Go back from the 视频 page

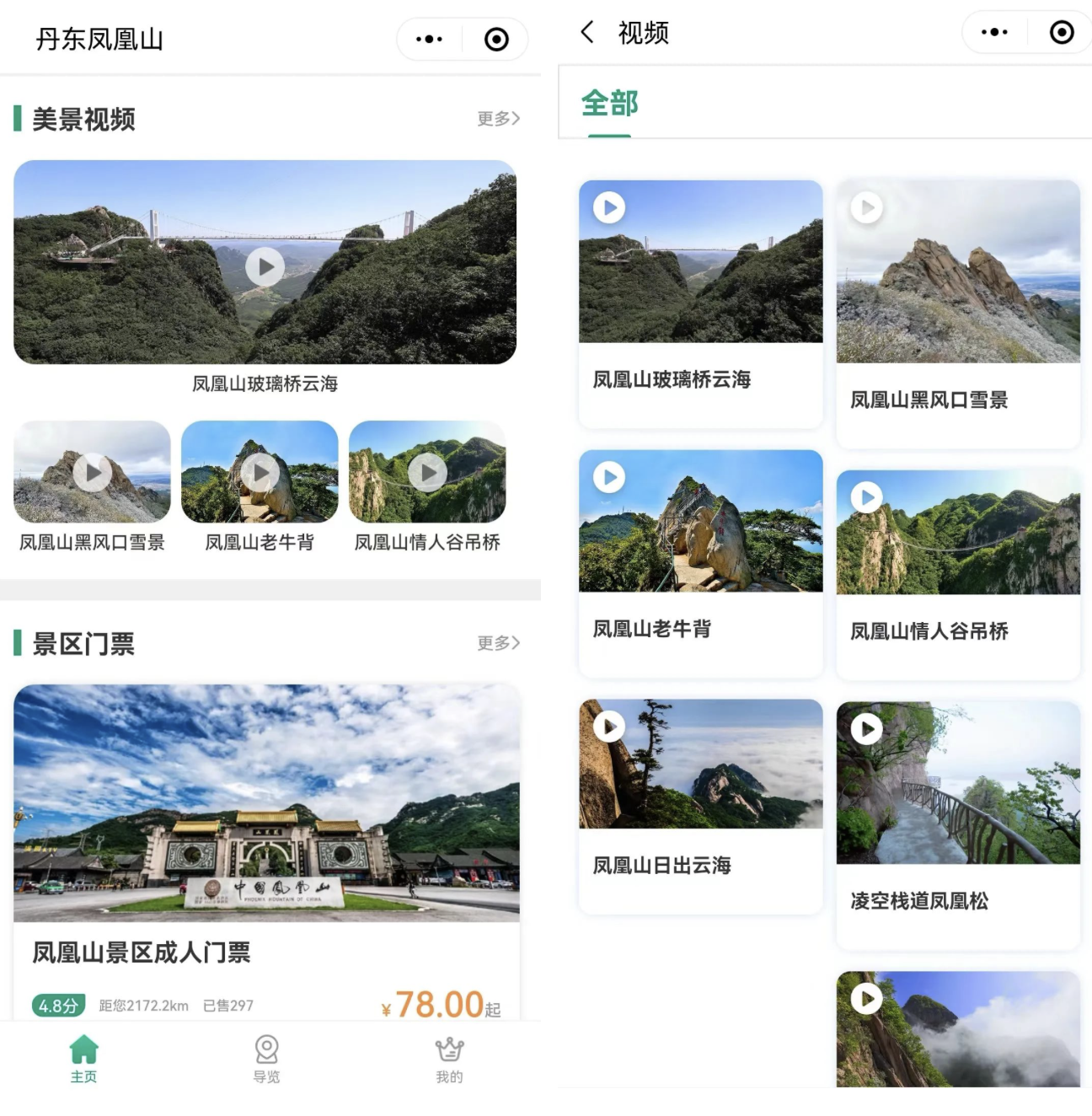click(x=587, y=33)
